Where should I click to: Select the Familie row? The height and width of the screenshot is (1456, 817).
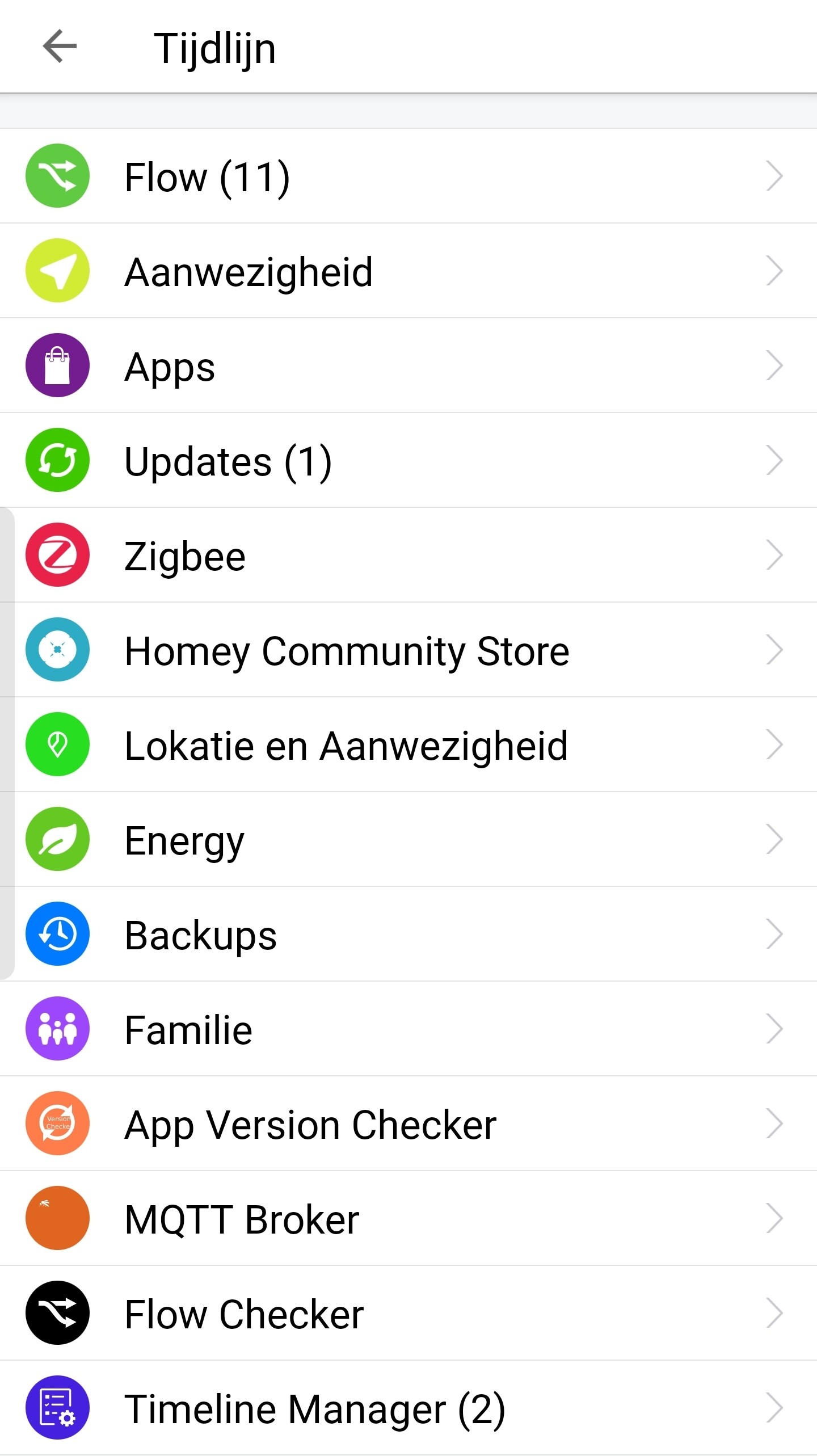408,1029
